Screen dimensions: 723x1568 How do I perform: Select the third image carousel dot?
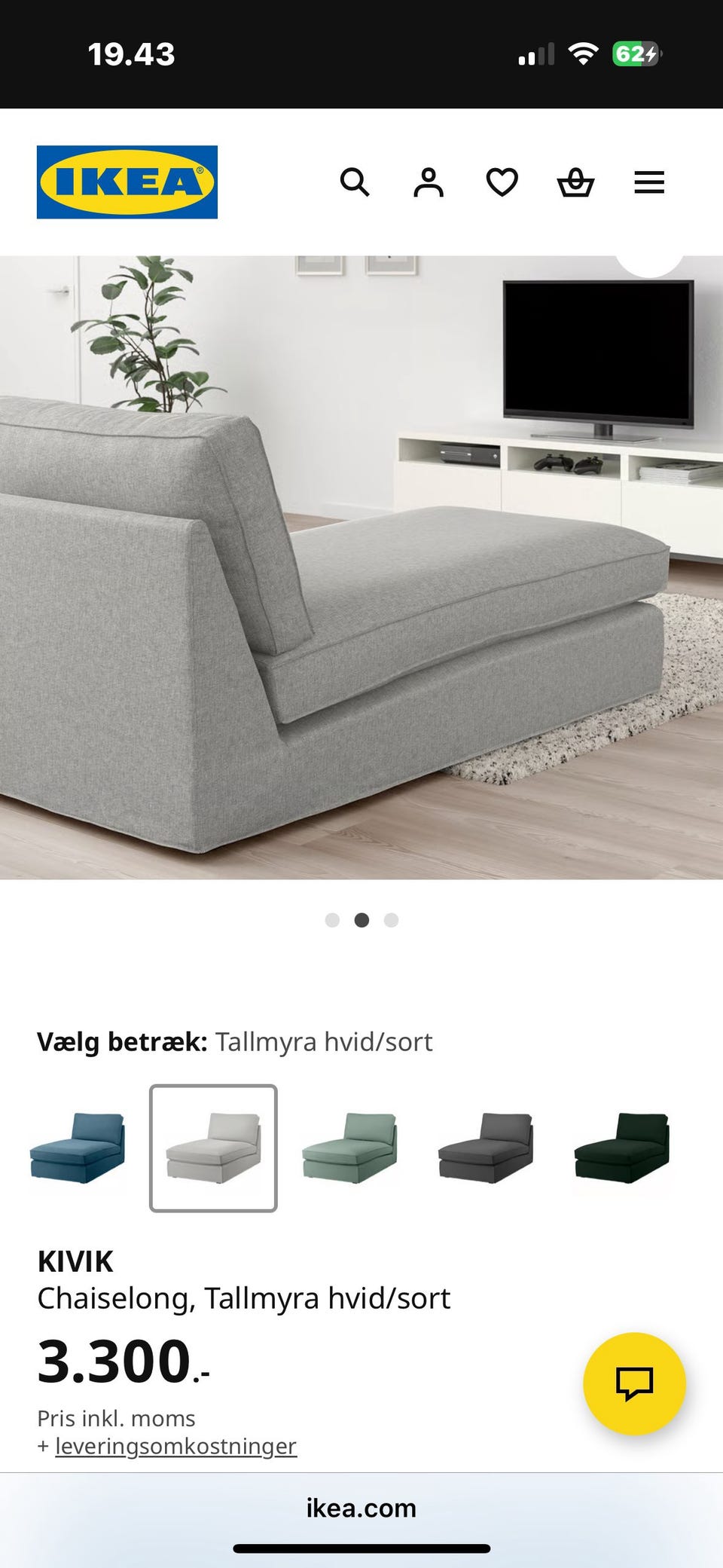tap(391, 920)
